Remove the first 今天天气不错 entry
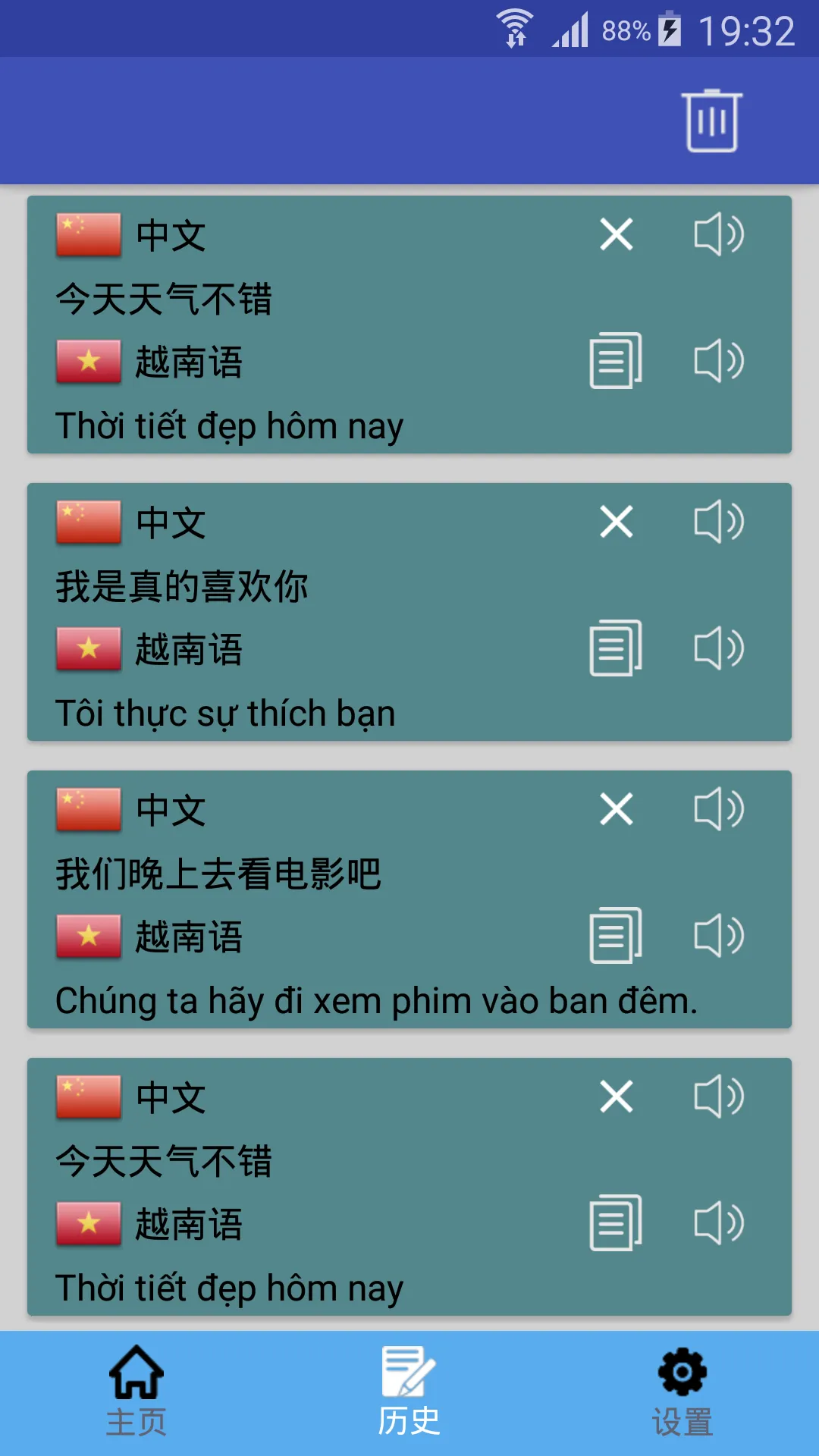Image resolution: width=819 pixels, height=1456 pixels. click(x=617, y=234)
